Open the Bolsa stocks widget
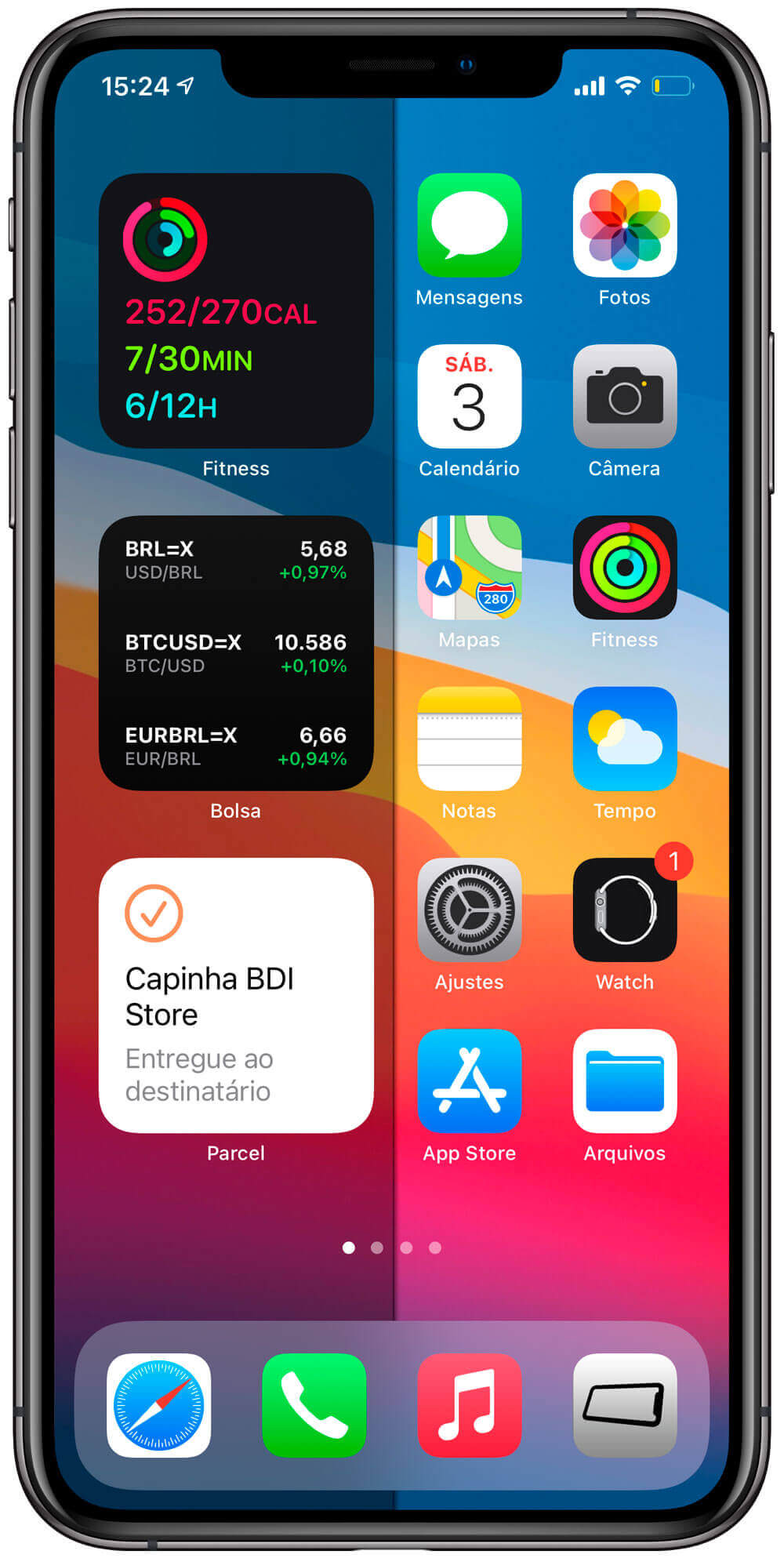 point(235,652)
